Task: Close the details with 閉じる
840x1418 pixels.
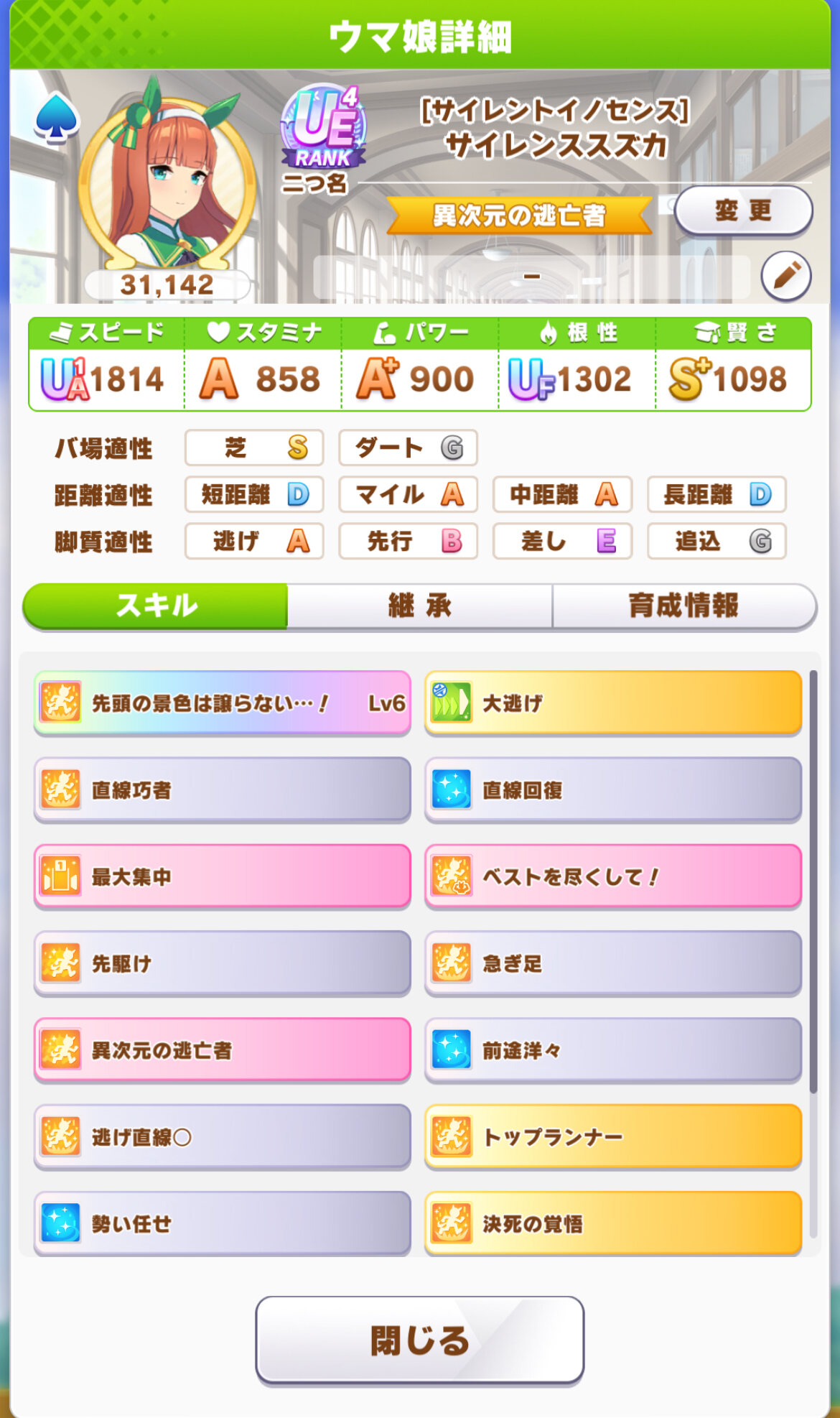Action: point(419,1340)
